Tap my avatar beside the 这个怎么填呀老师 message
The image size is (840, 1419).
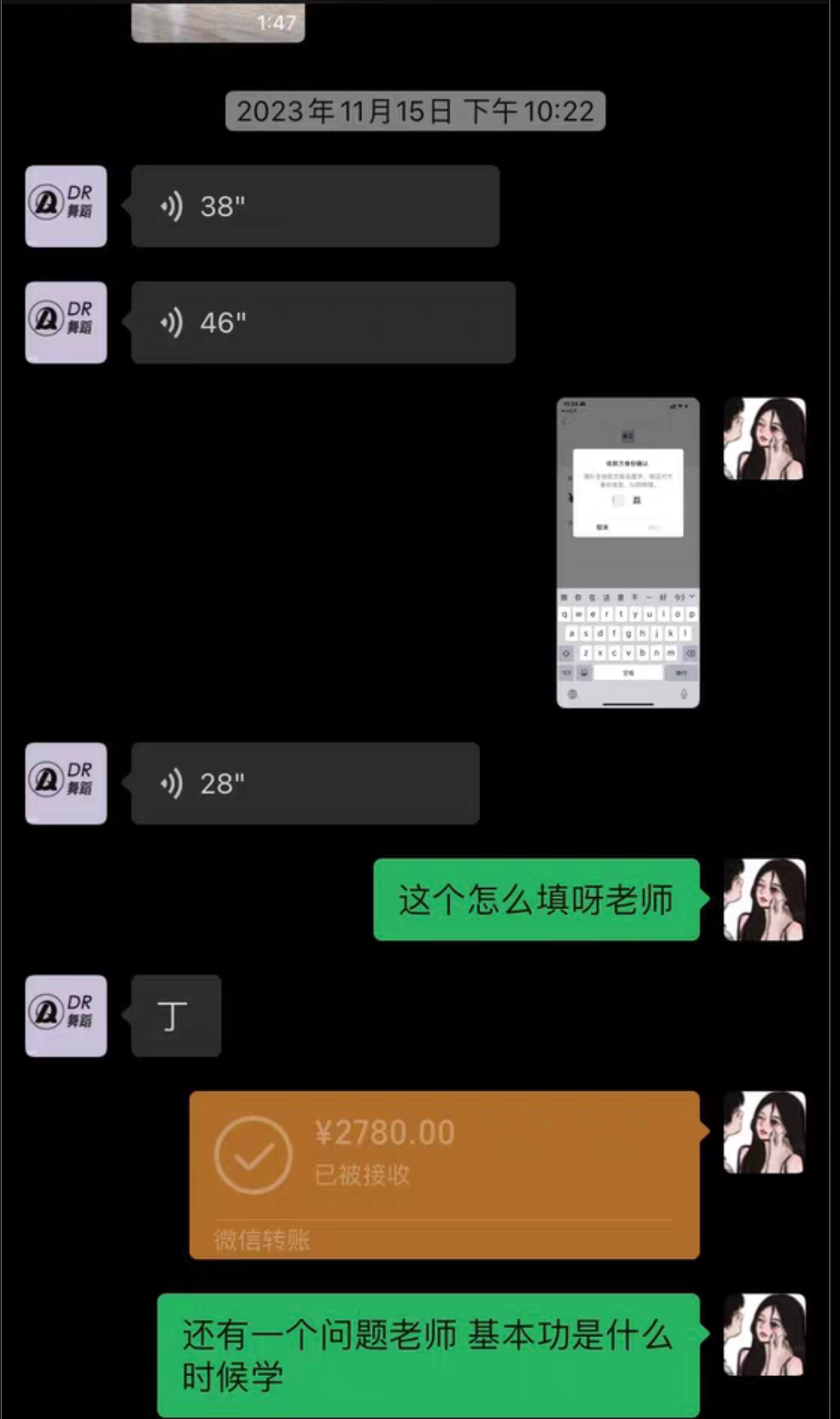pyautogui.click(x=764, y=900)
